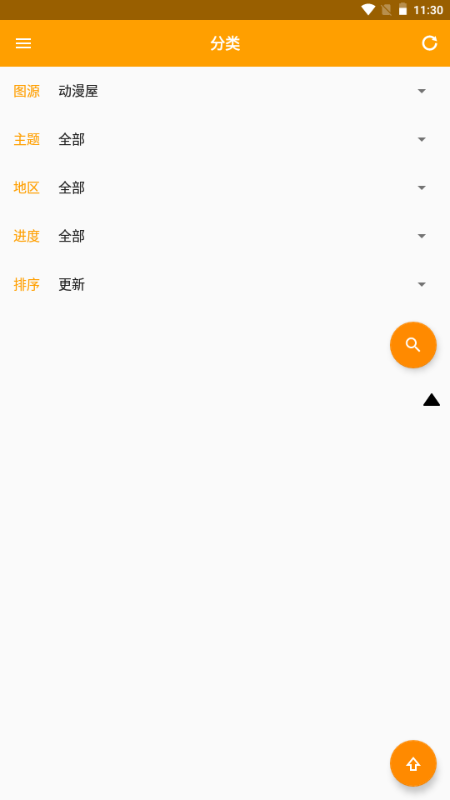This screenshot has height=800, width=450.
Task: Tap the black triangle collapse arrow
Action: (x=431, y=400)
